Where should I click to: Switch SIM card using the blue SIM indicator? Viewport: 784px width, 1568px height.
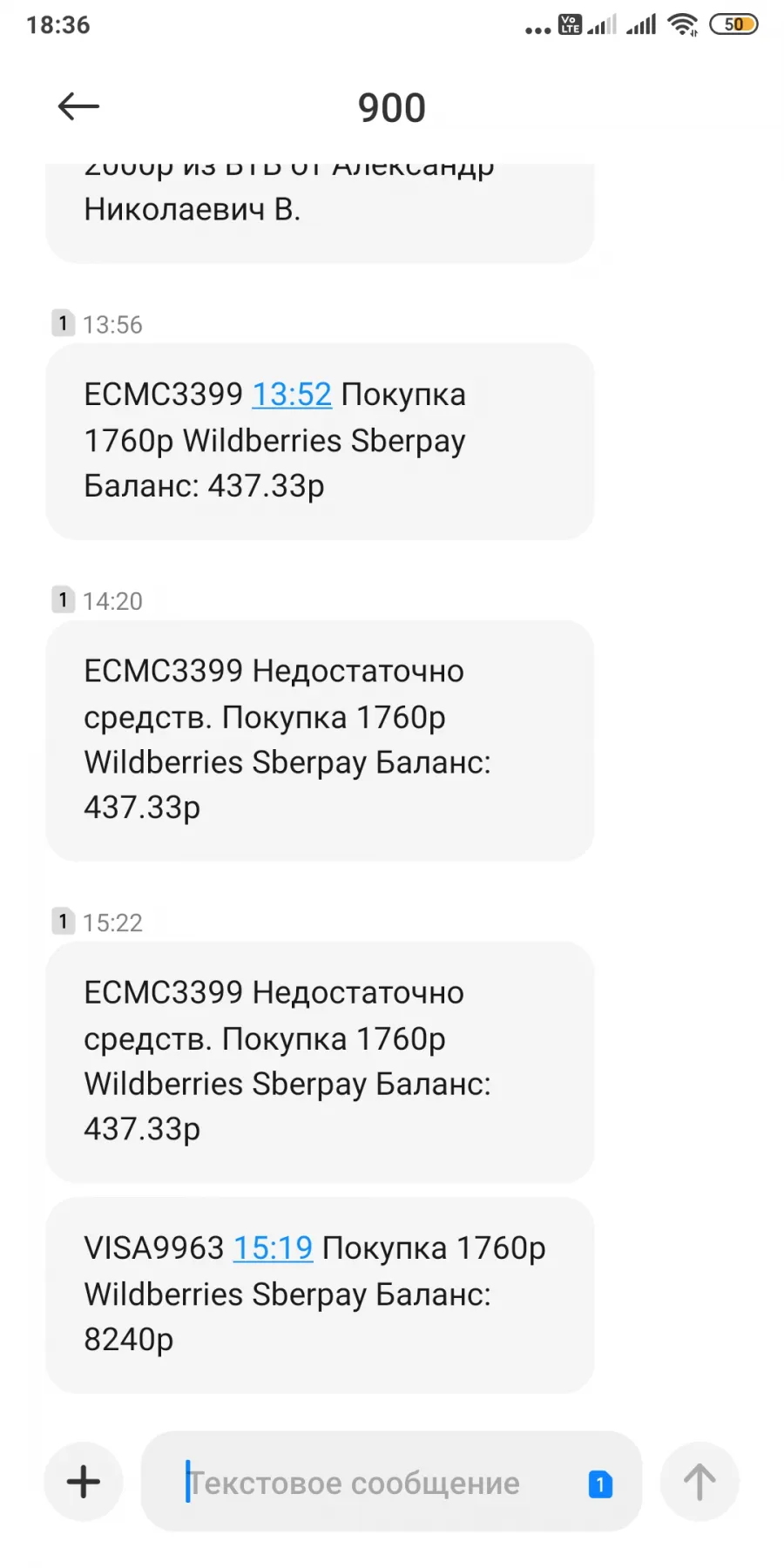pyautogui.click(x=600, y=1484)
